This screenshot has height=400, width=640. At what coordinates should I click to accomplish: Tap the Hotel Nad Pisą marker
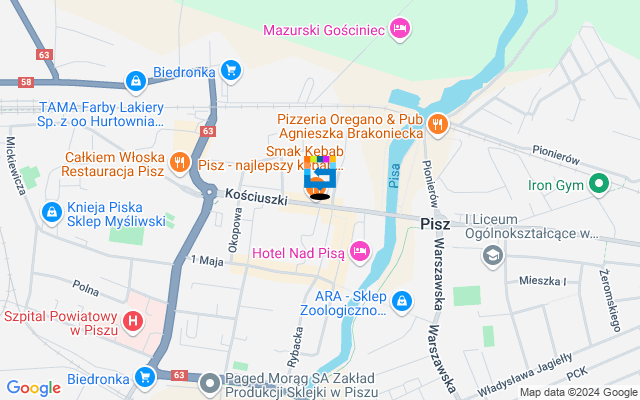(x=360, y=250)
